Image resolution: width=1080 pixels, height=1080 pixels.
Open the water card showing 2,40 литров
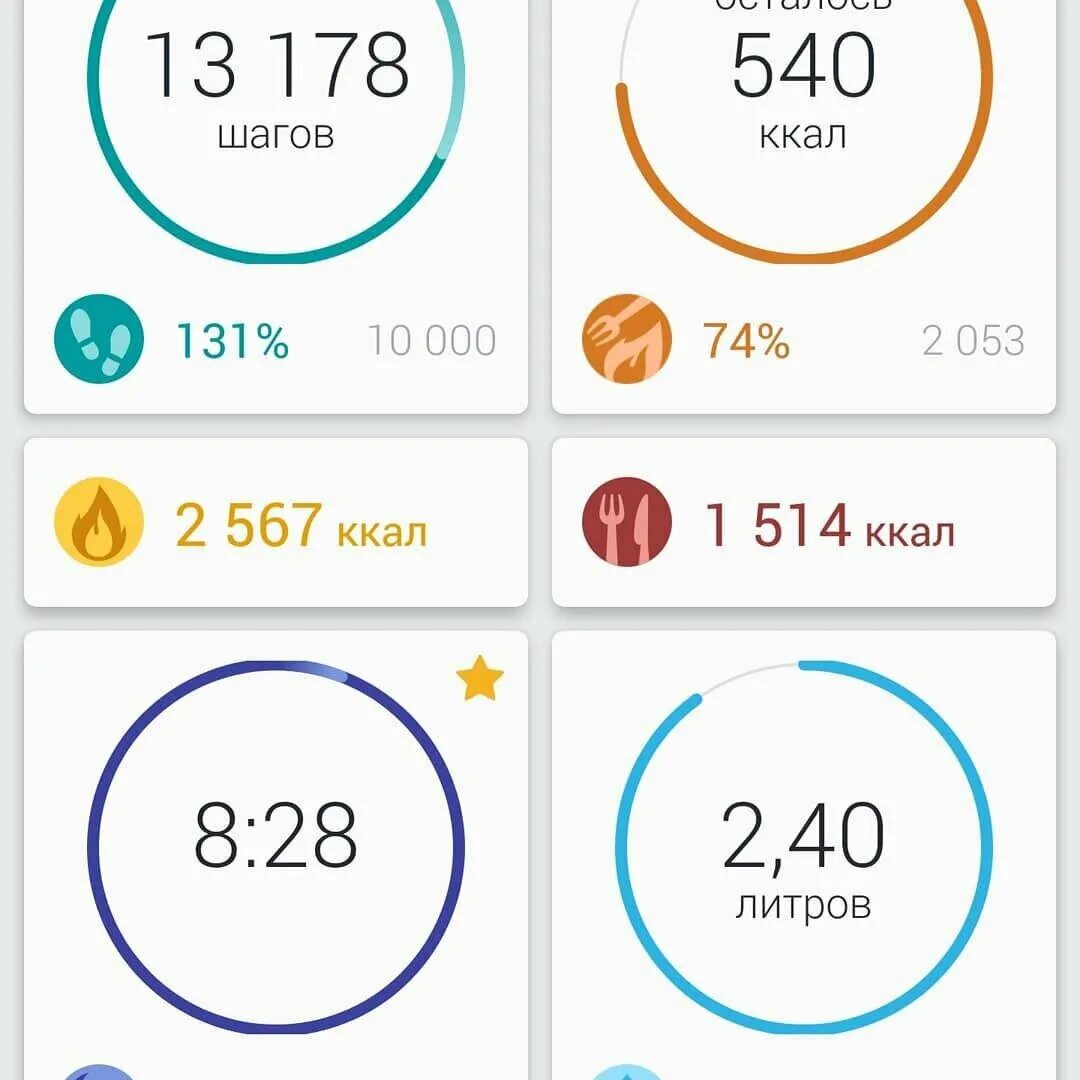(803, 850)
